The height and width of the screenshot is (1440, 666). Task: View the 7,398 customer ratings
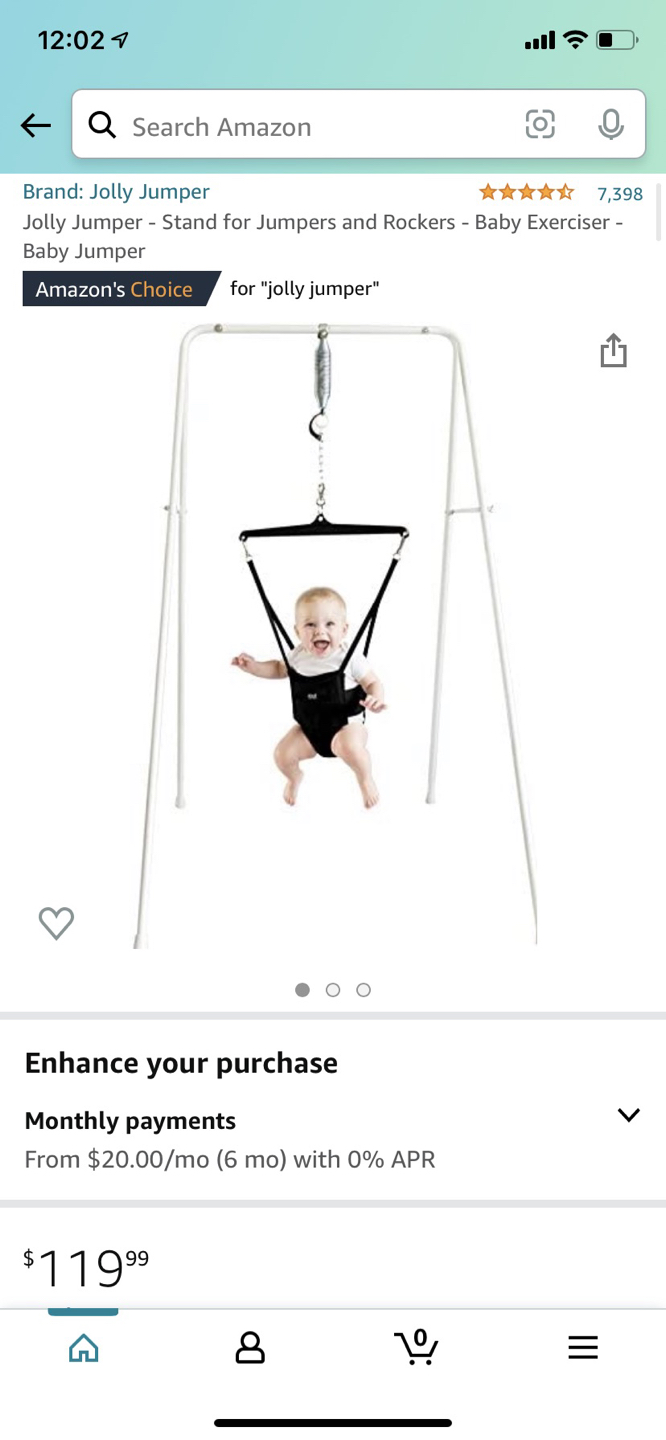pyautogui.click(x=619, y=193)
